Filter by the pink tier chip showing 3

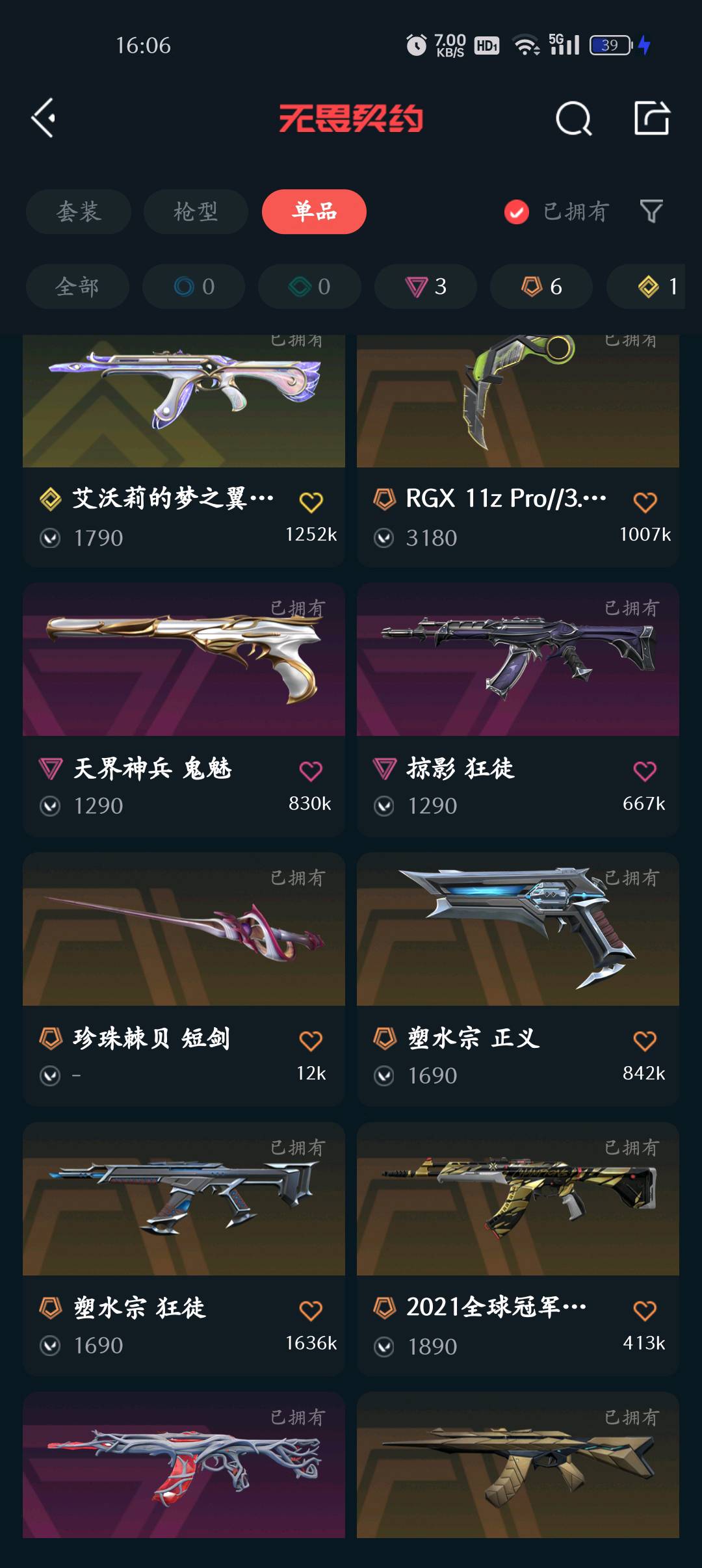(426, 286)
